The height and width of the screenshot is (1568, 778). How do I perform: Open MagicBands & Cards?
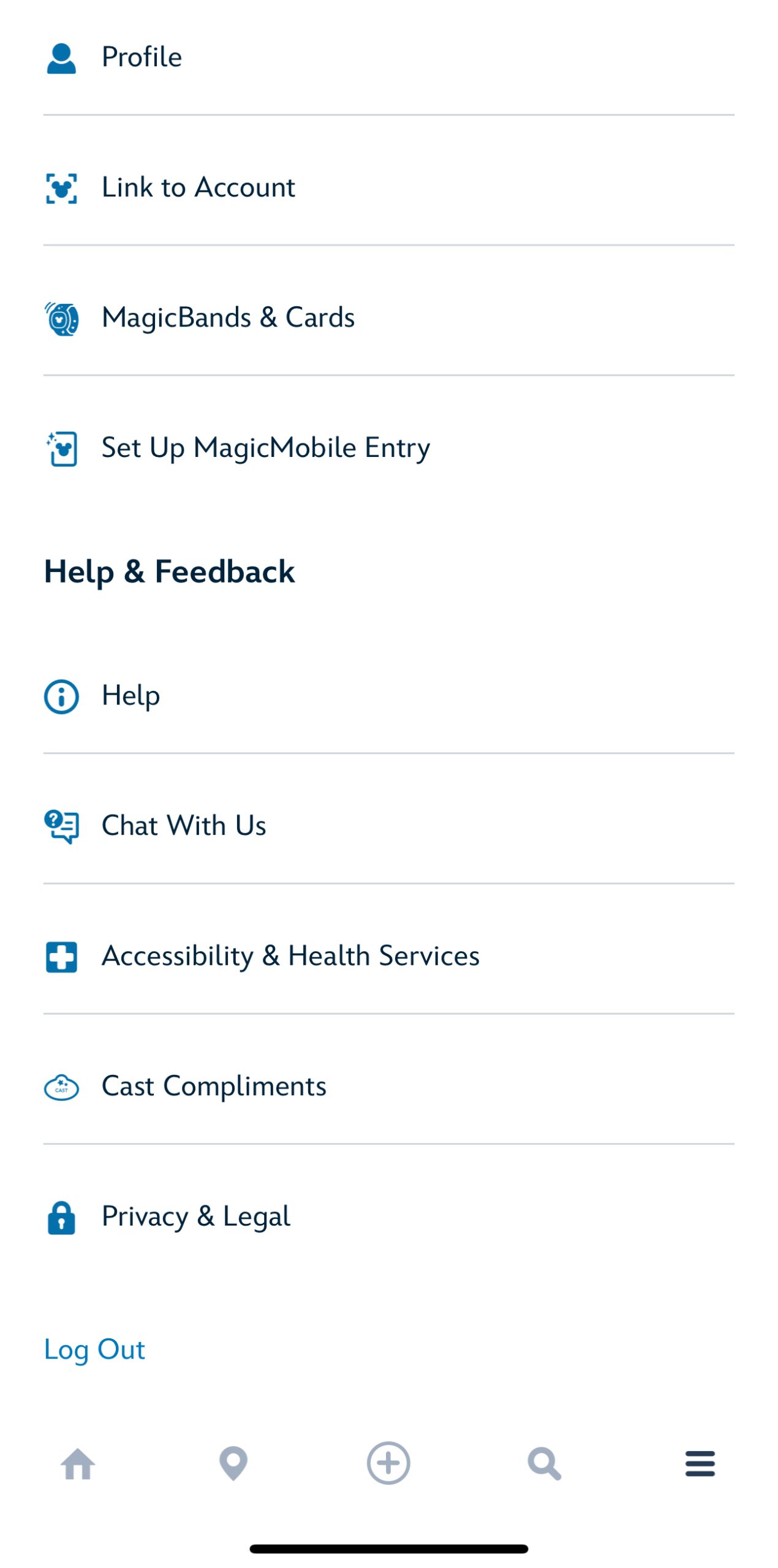[228, 318]
